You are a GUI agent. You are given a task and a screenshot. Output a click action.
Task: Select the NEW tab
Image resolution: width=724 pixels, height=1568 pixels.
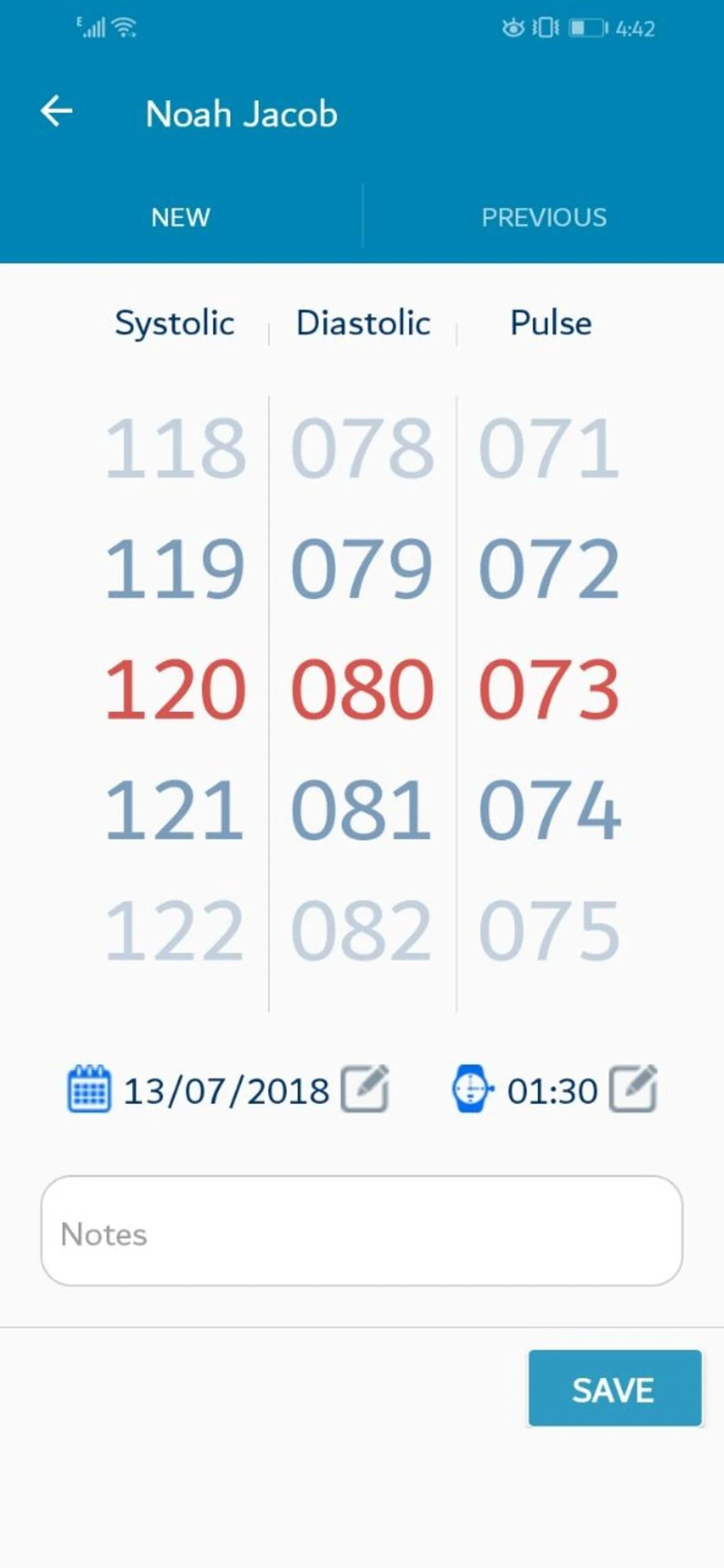coord(180,217)
